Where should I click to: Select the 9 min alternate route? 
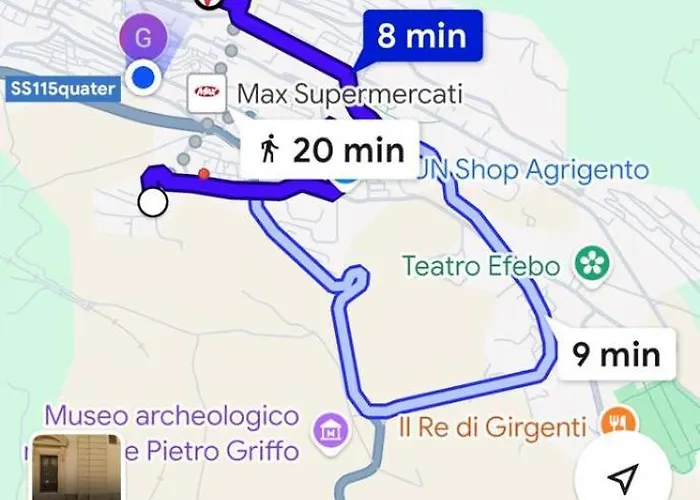616,354
